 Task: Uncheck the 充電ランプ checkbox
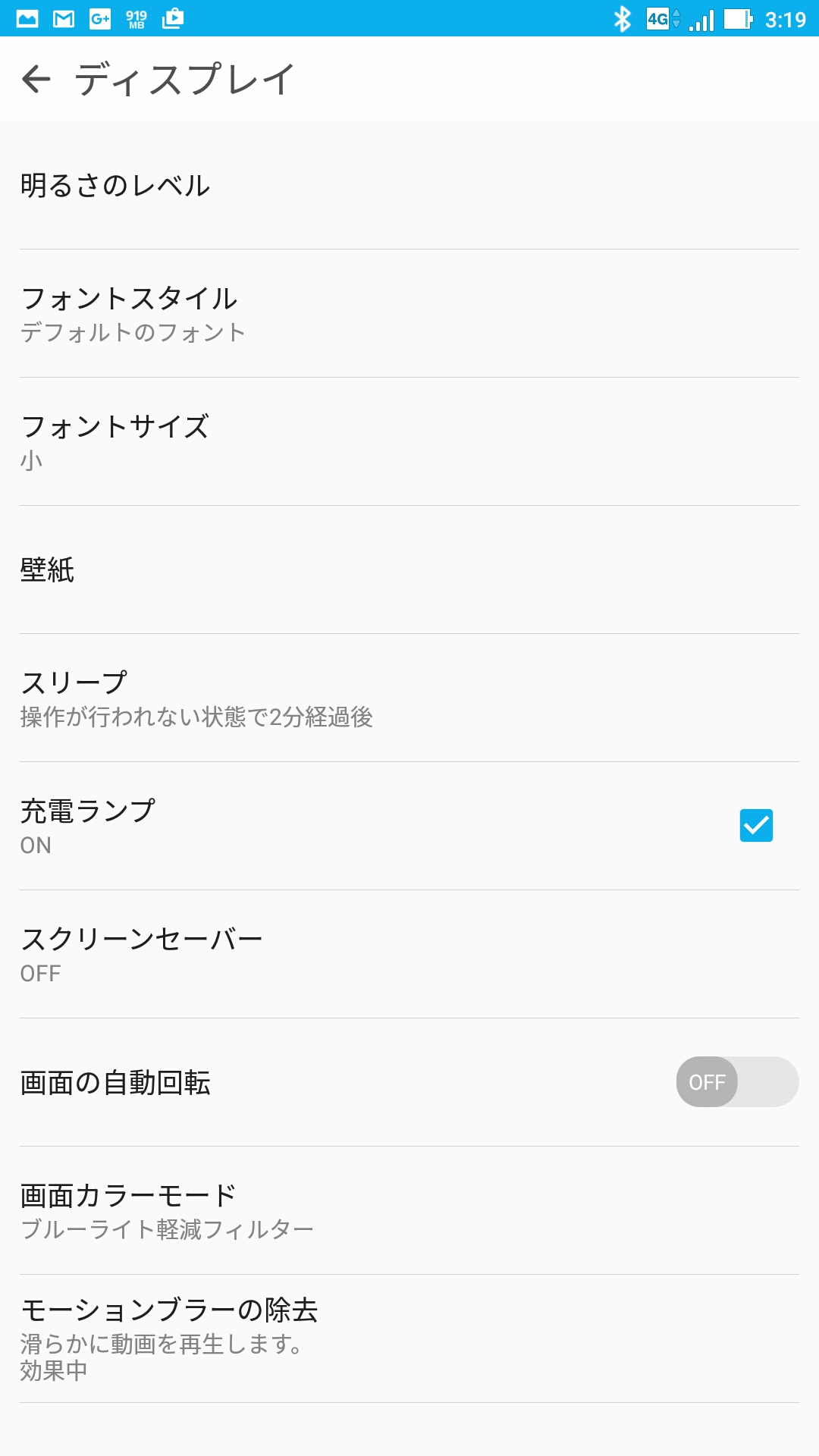[x=756, y=826]
